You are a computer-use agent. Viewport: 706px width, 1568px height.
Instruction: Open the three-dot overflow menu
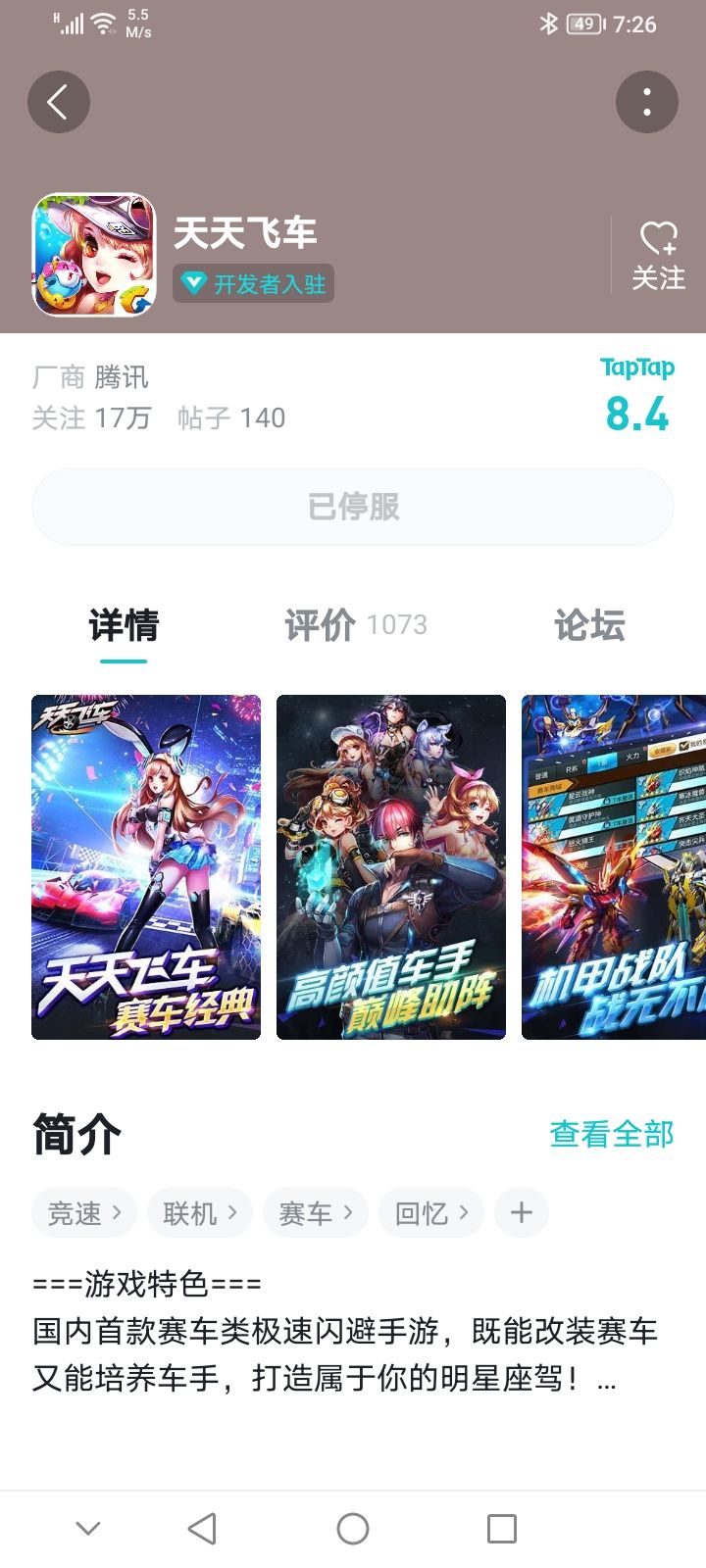pos(647,102)
